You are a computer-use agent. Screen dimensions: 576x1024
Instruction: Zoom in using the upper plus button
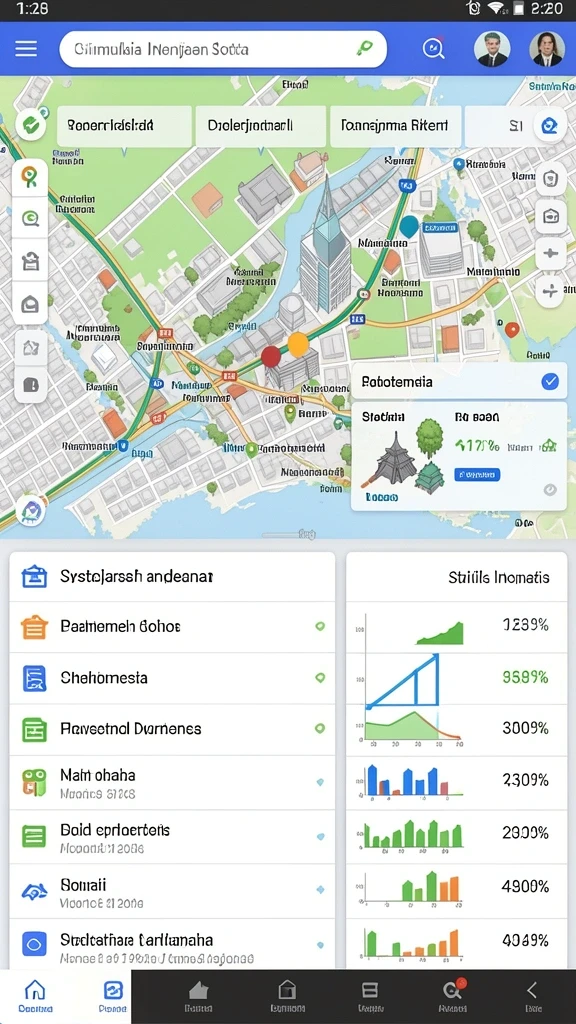click(x=551, y=253)
